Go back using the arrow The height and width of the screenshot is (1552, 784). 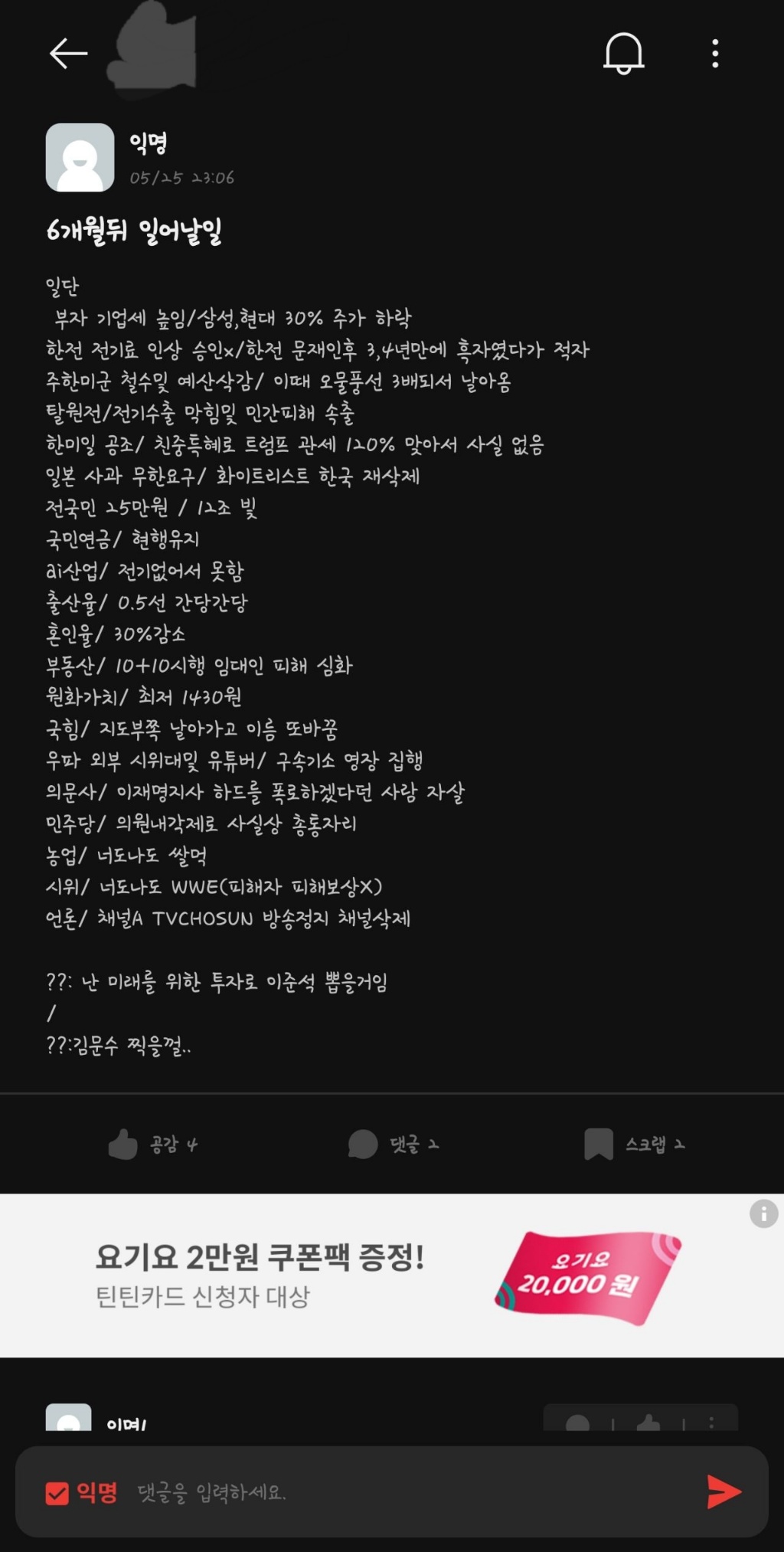68,54
